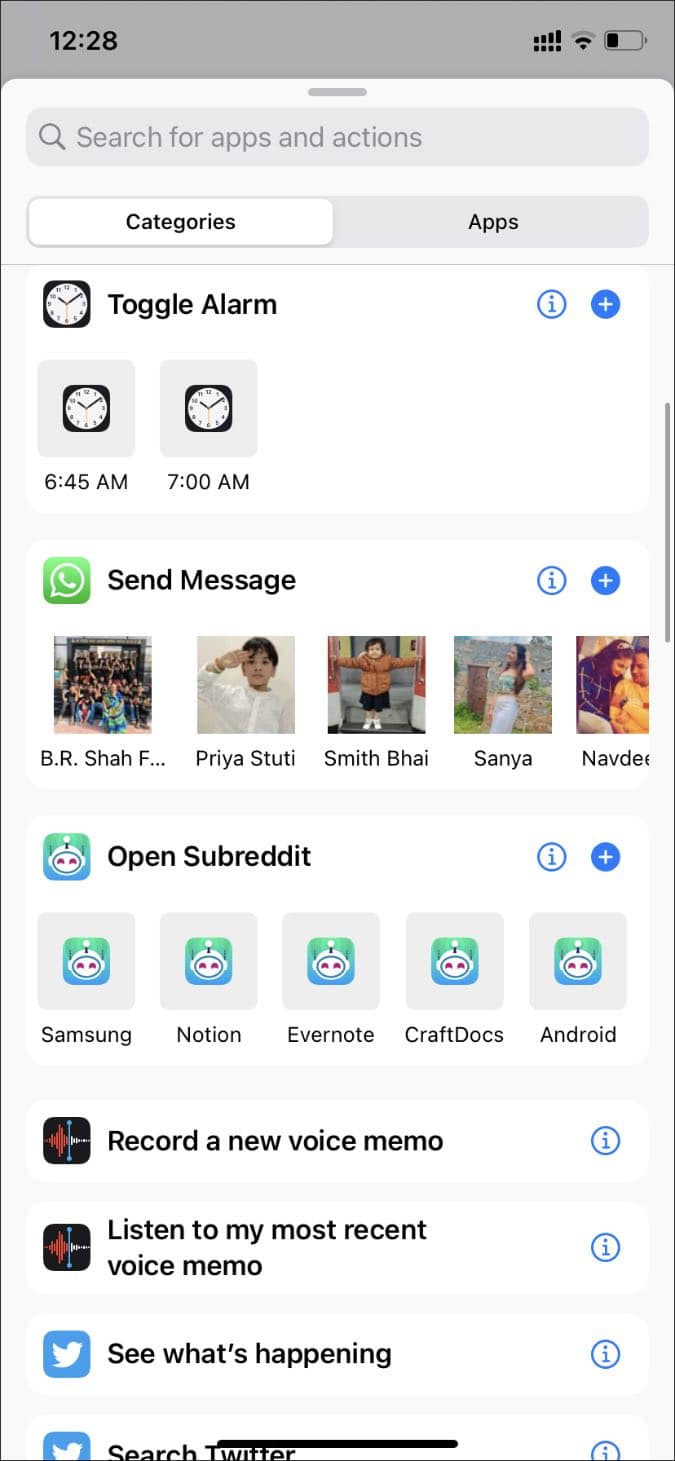Open Record a new voice memo

tap(275, 1141)
